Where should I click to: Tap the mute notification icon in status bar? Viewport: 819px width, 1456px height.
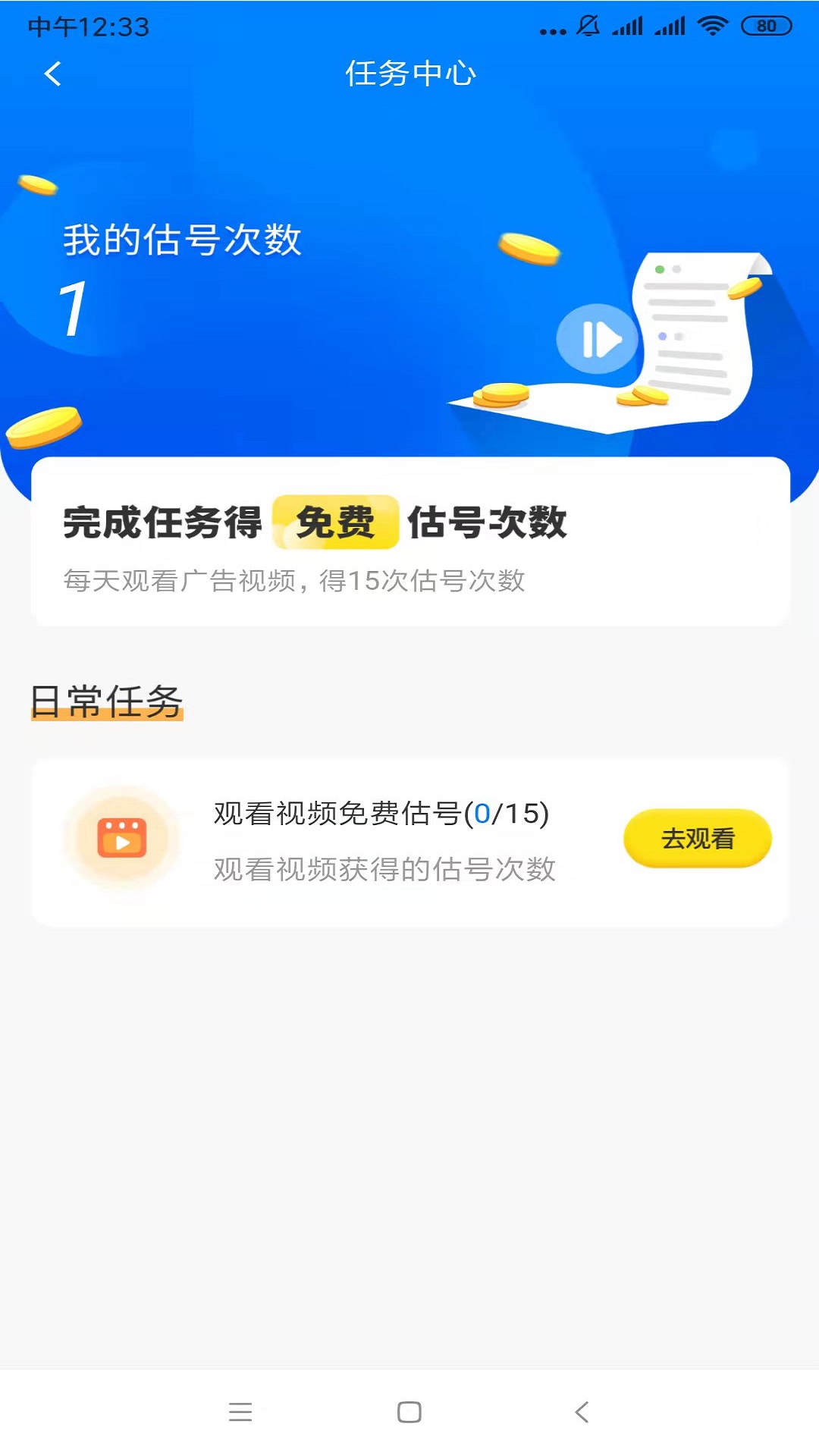(586, 24)
